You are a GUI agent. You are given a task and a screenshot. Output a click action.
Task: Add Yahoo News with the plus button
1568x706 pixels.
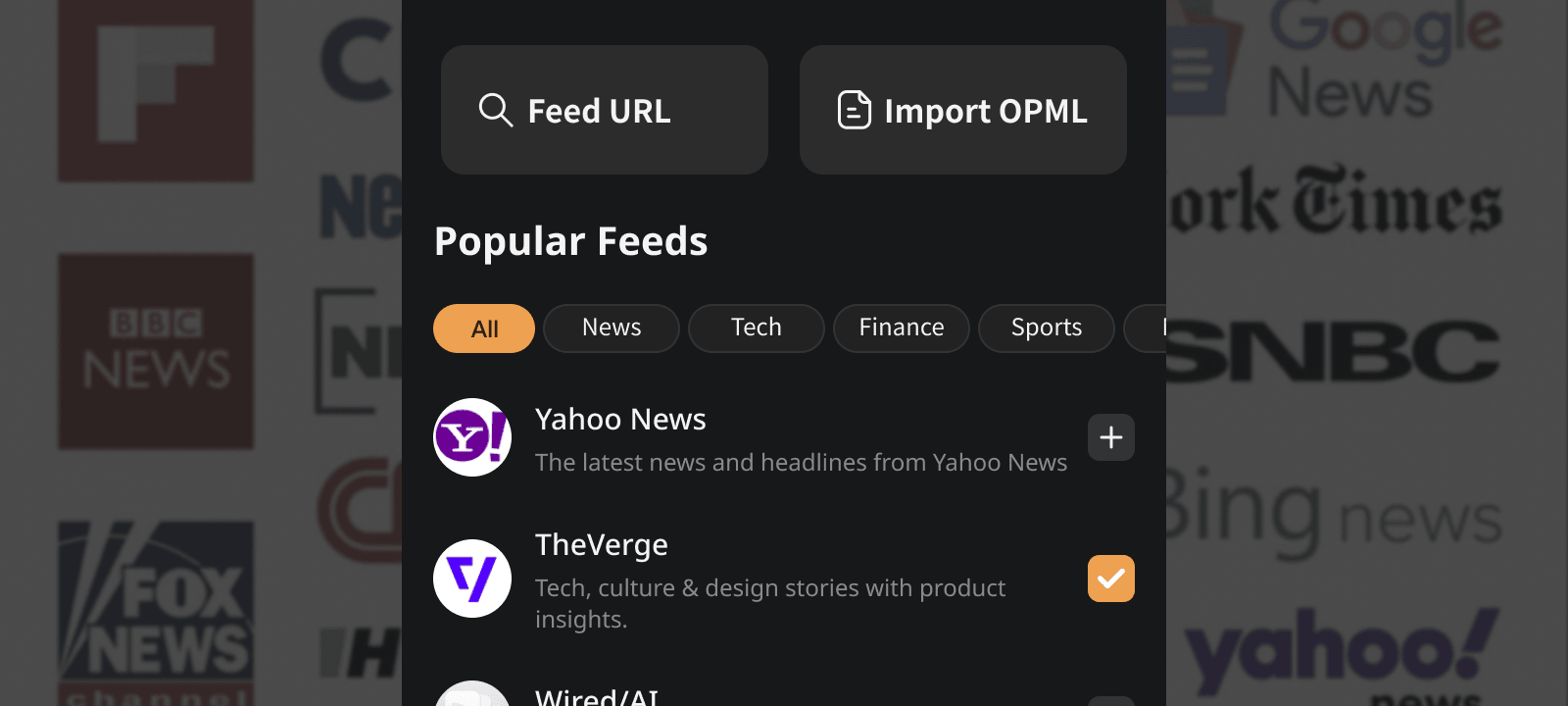click(1111, 437)
